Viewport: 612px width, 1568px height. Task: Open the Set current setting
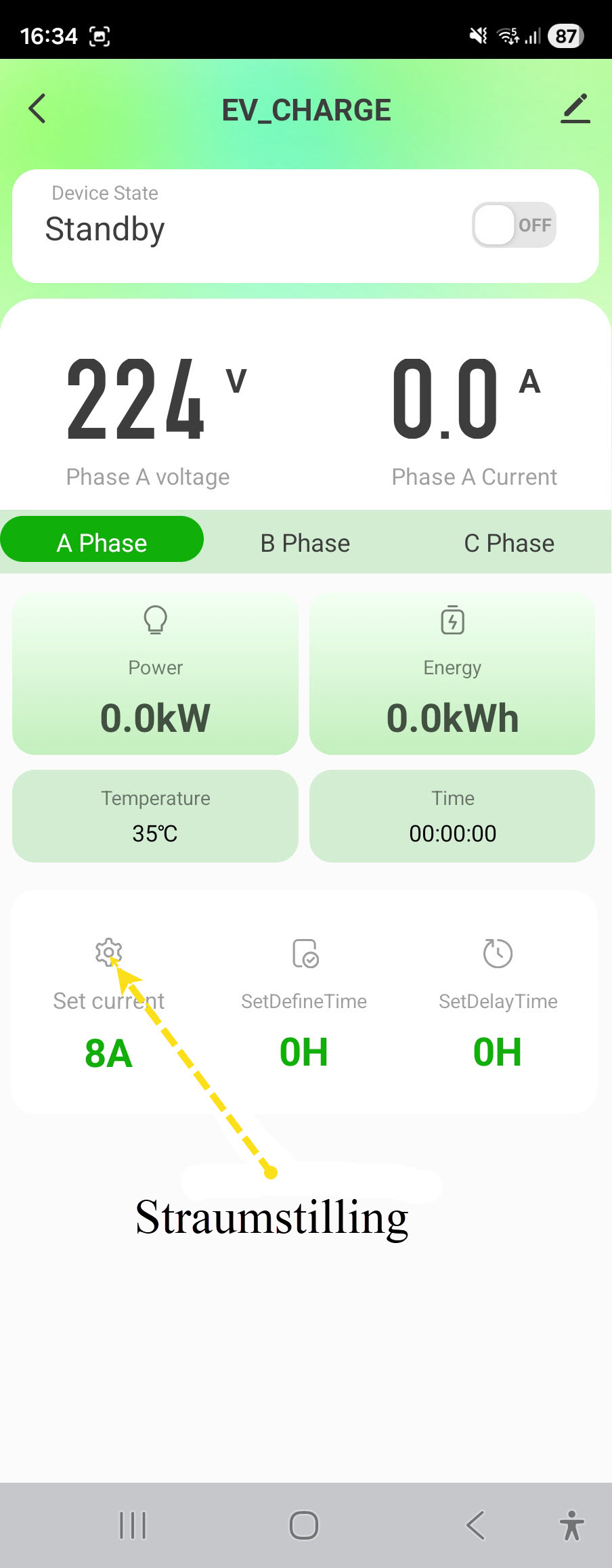pos(108,953)
